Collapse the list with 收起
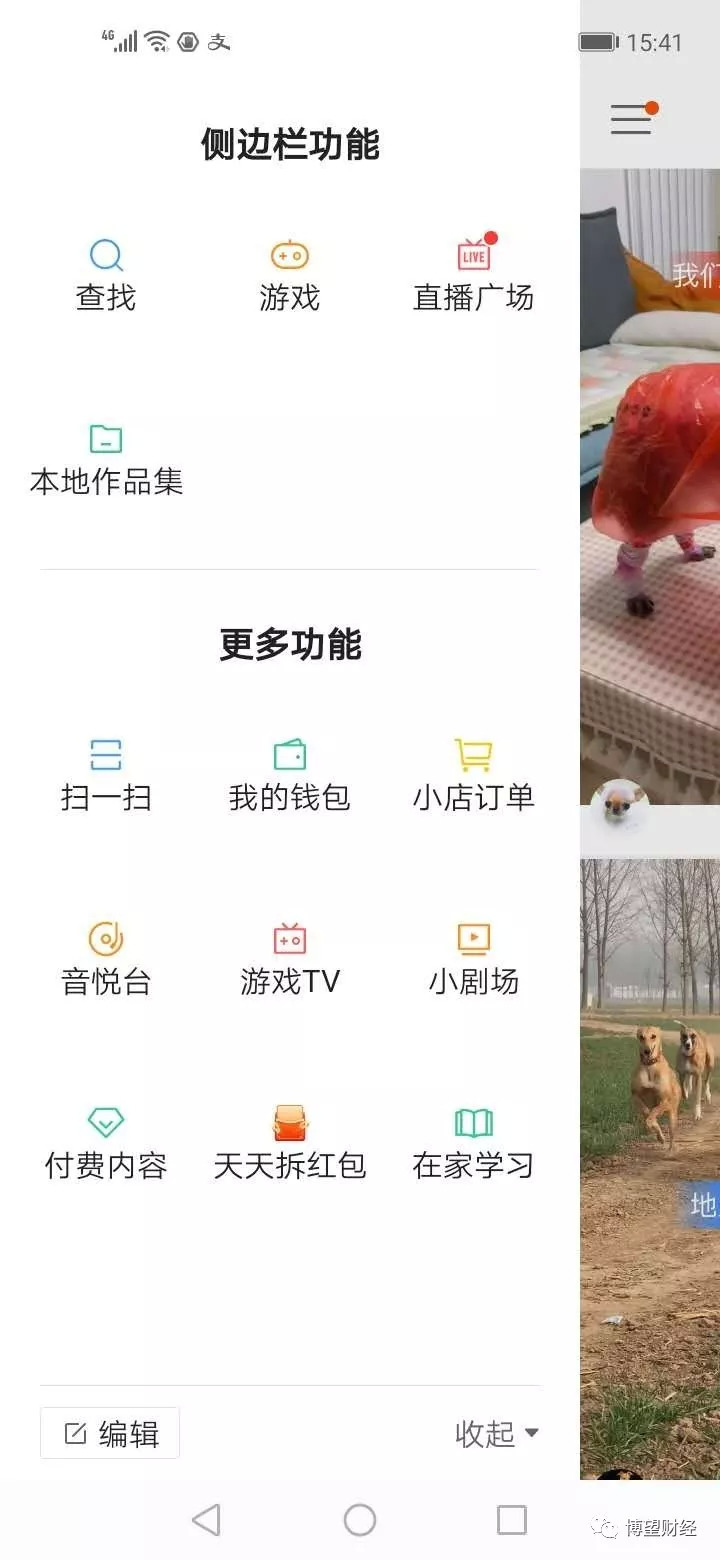 [497, 1433]
